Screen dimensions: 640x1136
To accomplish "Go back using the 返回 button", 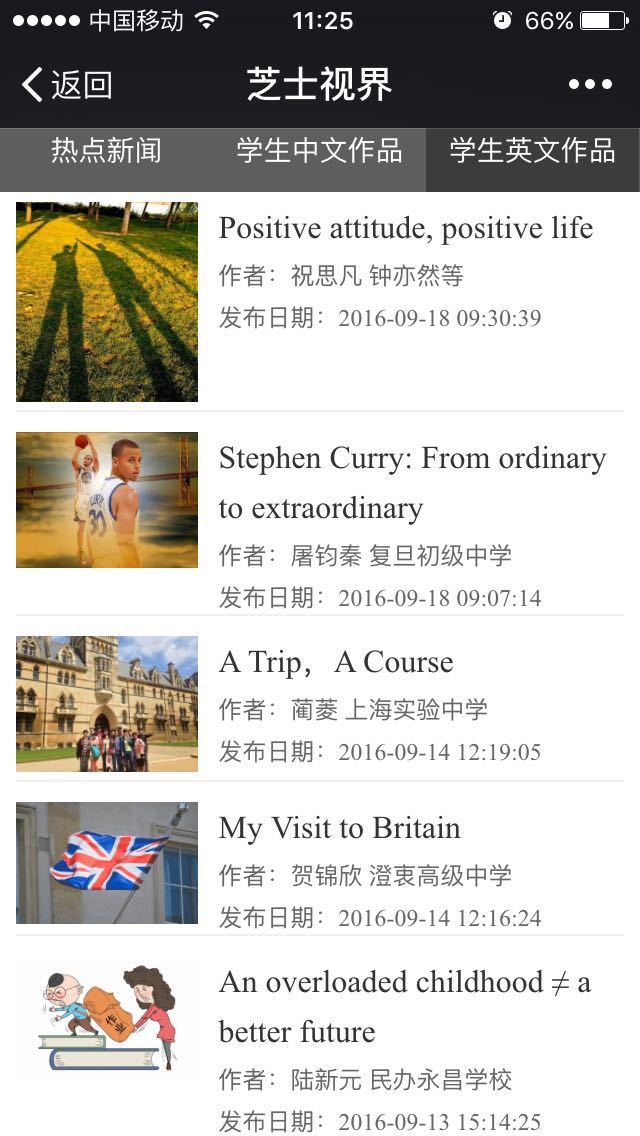I will click(66, 85).
